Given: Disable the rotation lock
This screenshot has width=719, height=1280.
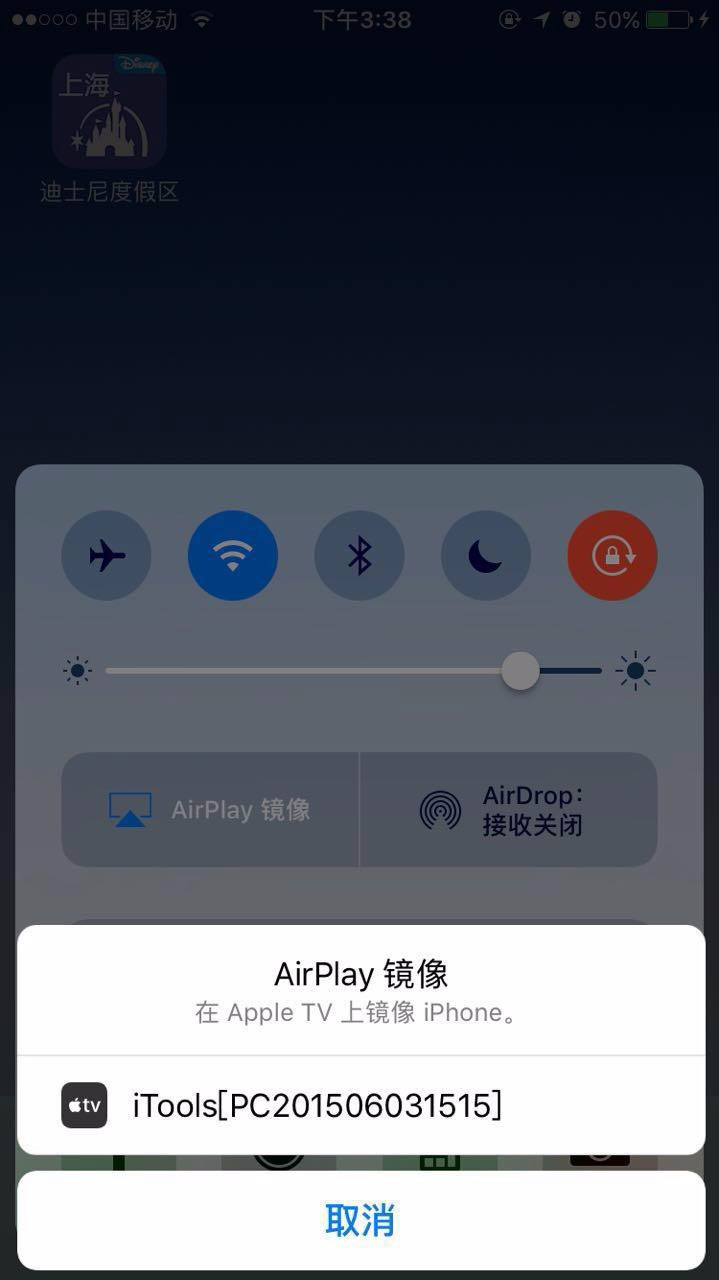Looking at the screenshot, I should coord(612,556).
